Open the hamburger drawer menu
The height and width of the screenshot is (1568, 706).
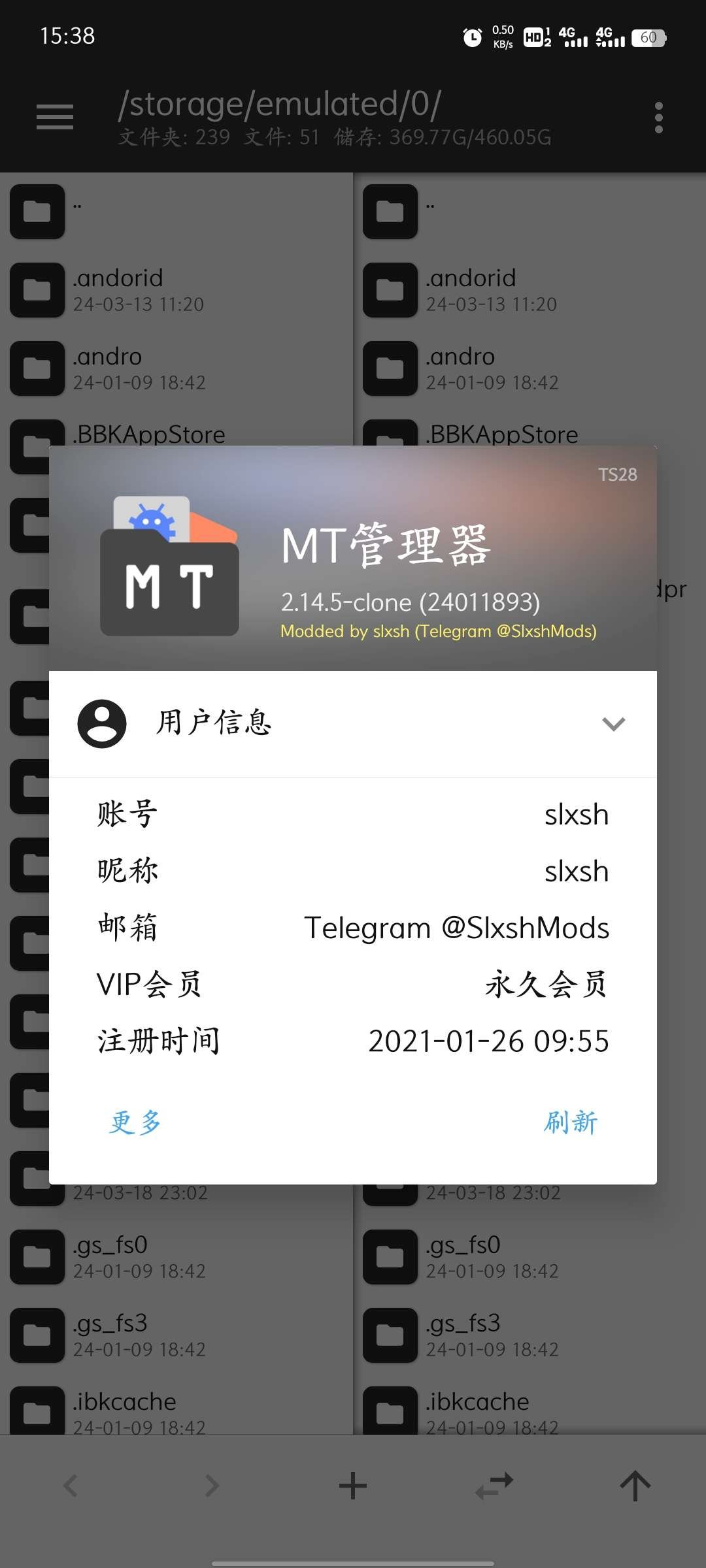click(55, 118)
